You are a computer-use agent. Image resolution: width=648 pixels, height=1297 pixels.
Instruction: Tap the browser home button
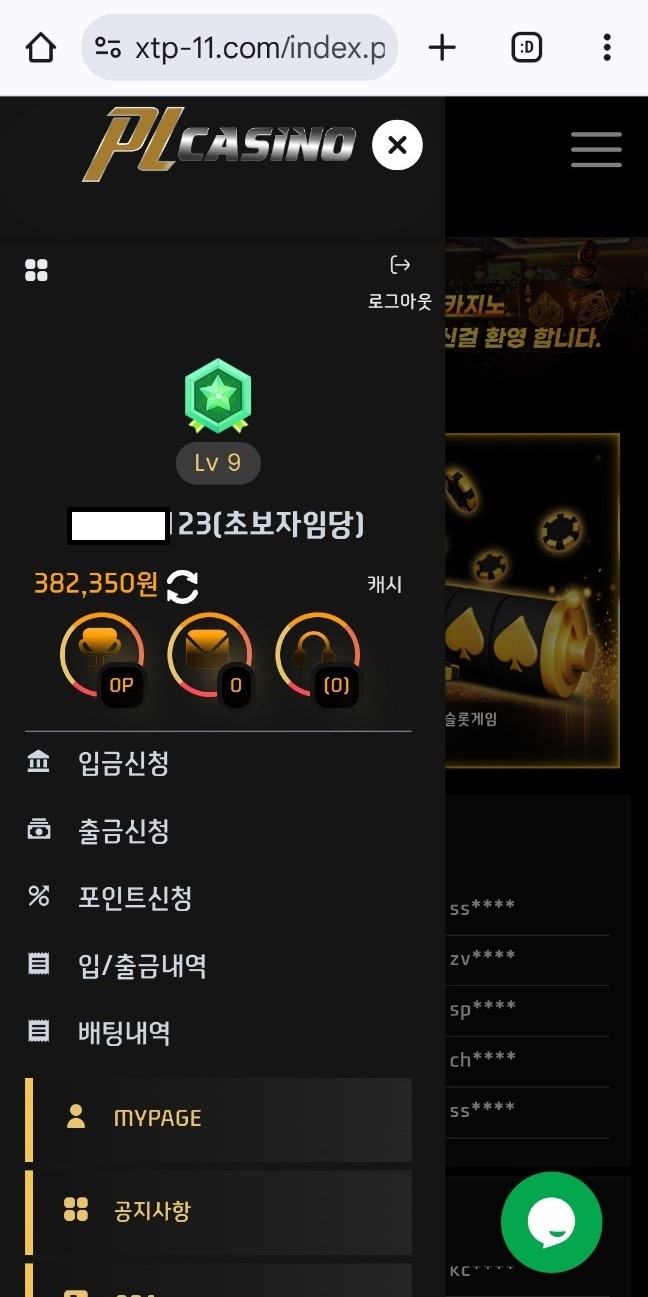click(x=40, y=47)
